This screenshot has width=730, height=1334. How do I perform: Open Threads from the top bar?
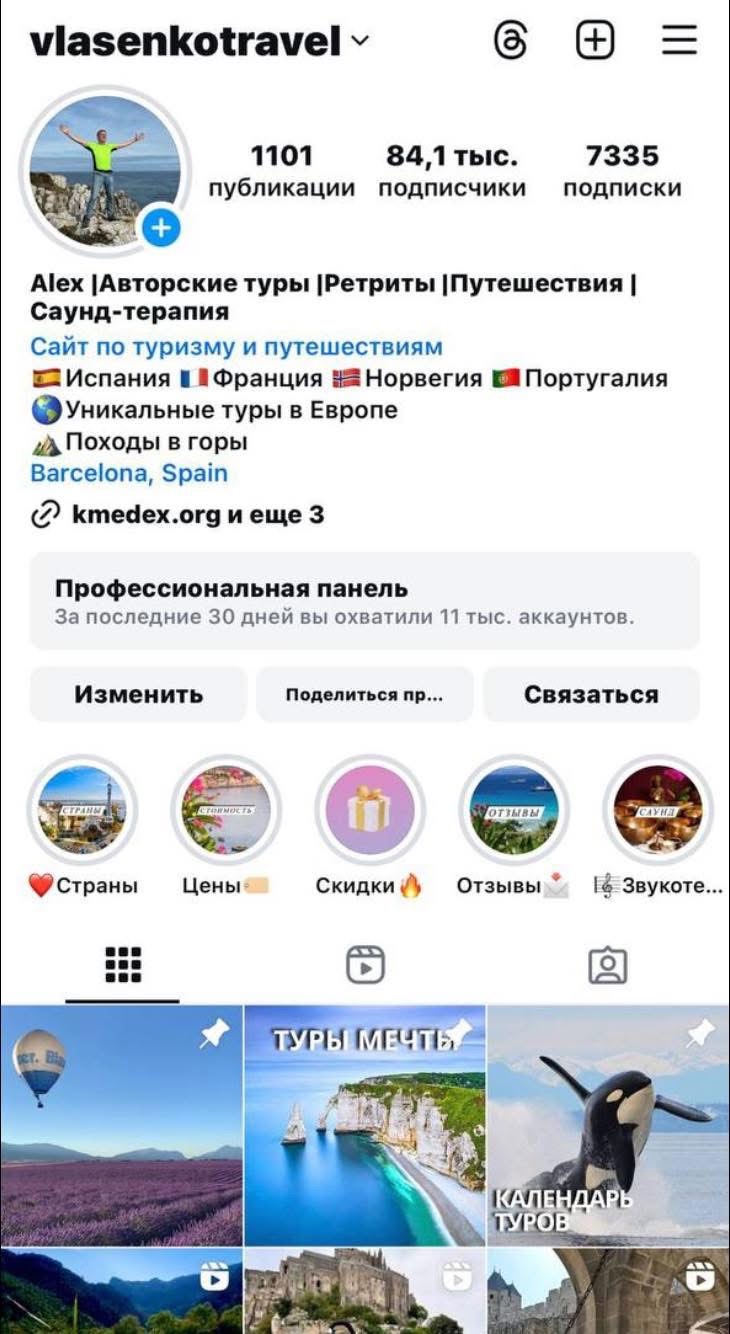(511, 41)
